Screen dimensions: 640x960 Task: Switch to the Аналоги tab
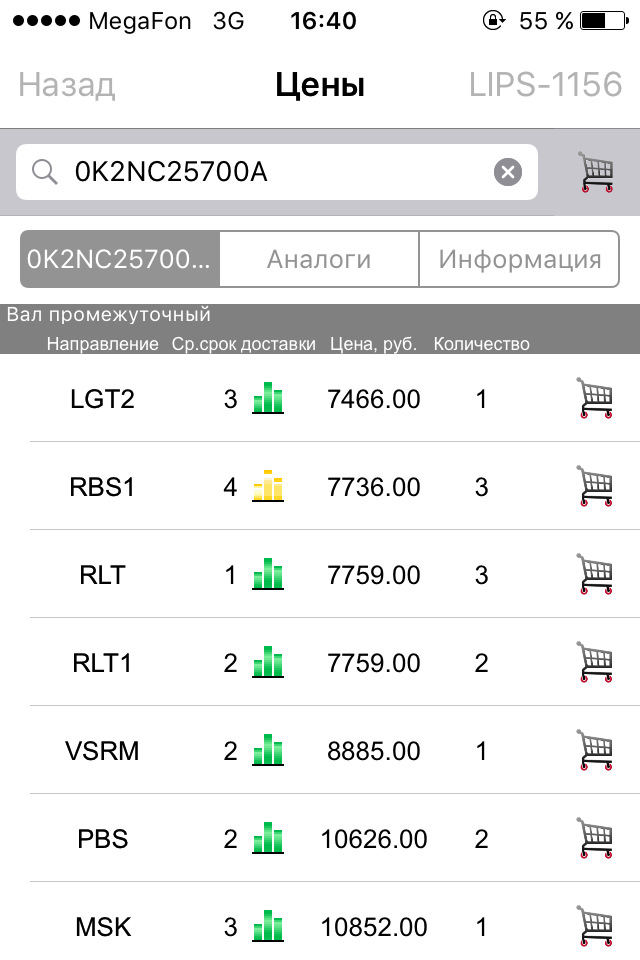point(319,259)
